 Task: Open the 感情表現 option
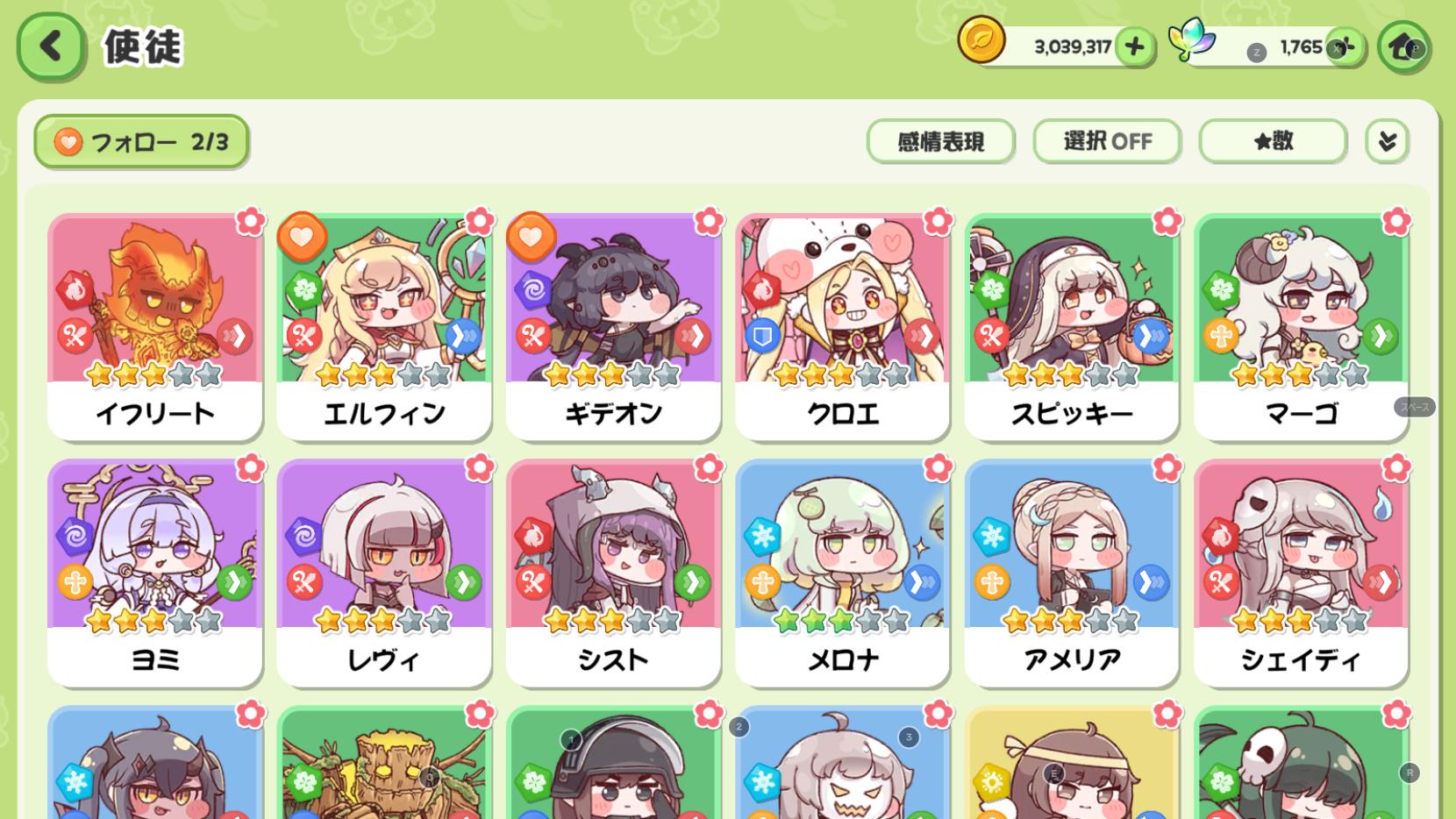[x=940, y=141]
